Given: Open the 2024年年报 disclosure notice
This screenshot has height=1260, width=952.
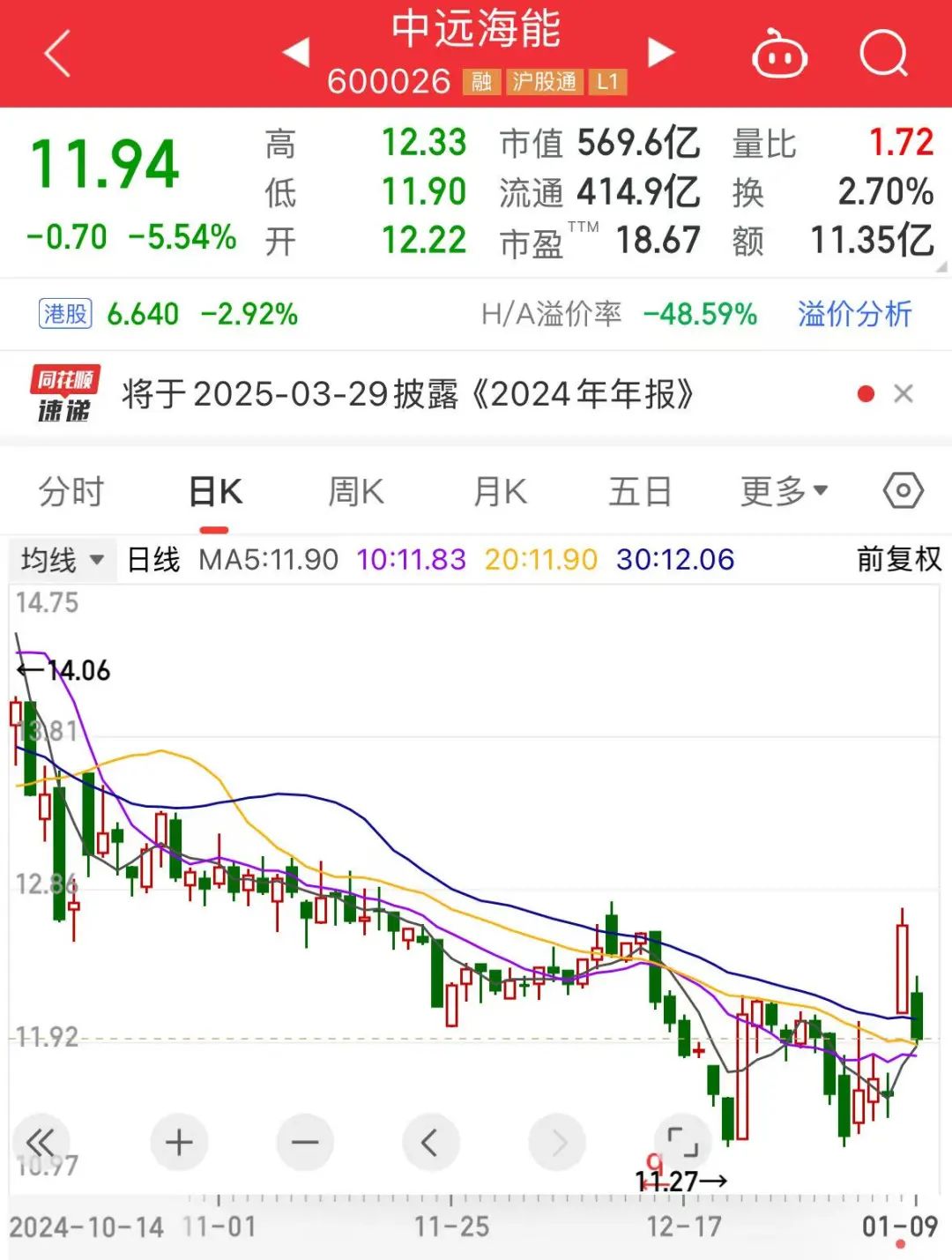Looking at the screenshot, I should (407, 394).
